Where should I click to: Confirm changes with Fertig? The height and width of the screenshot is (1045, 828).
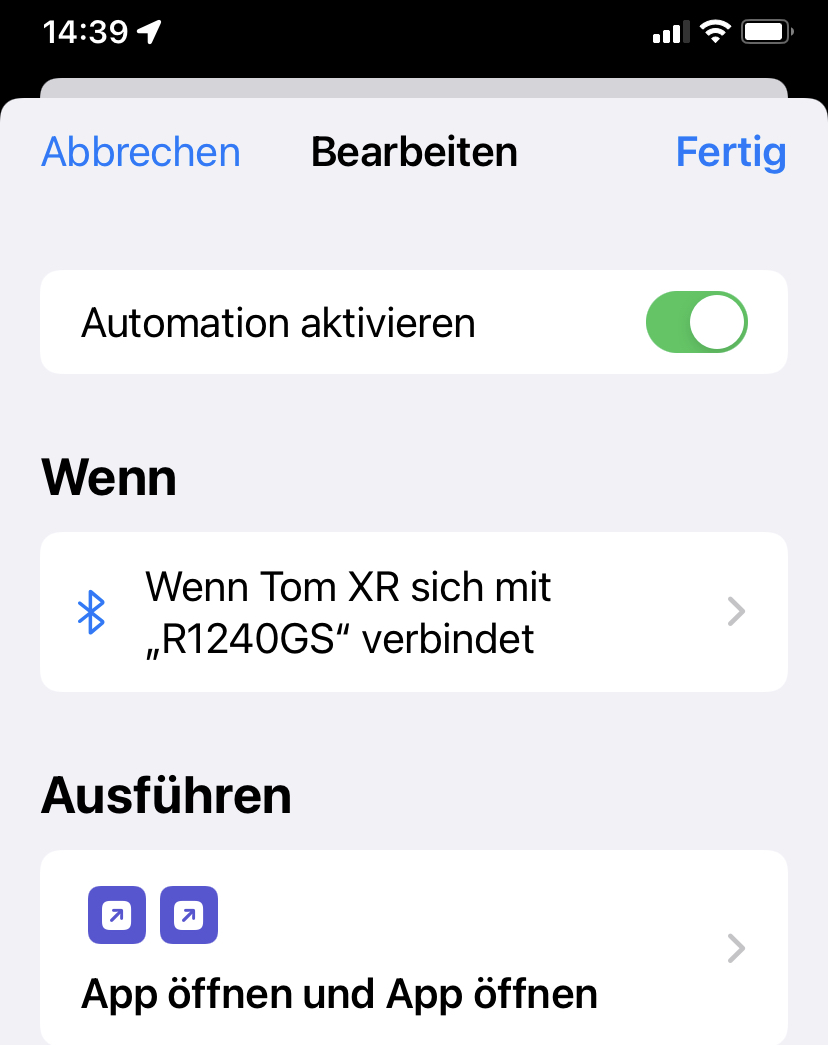pos(730,153)
